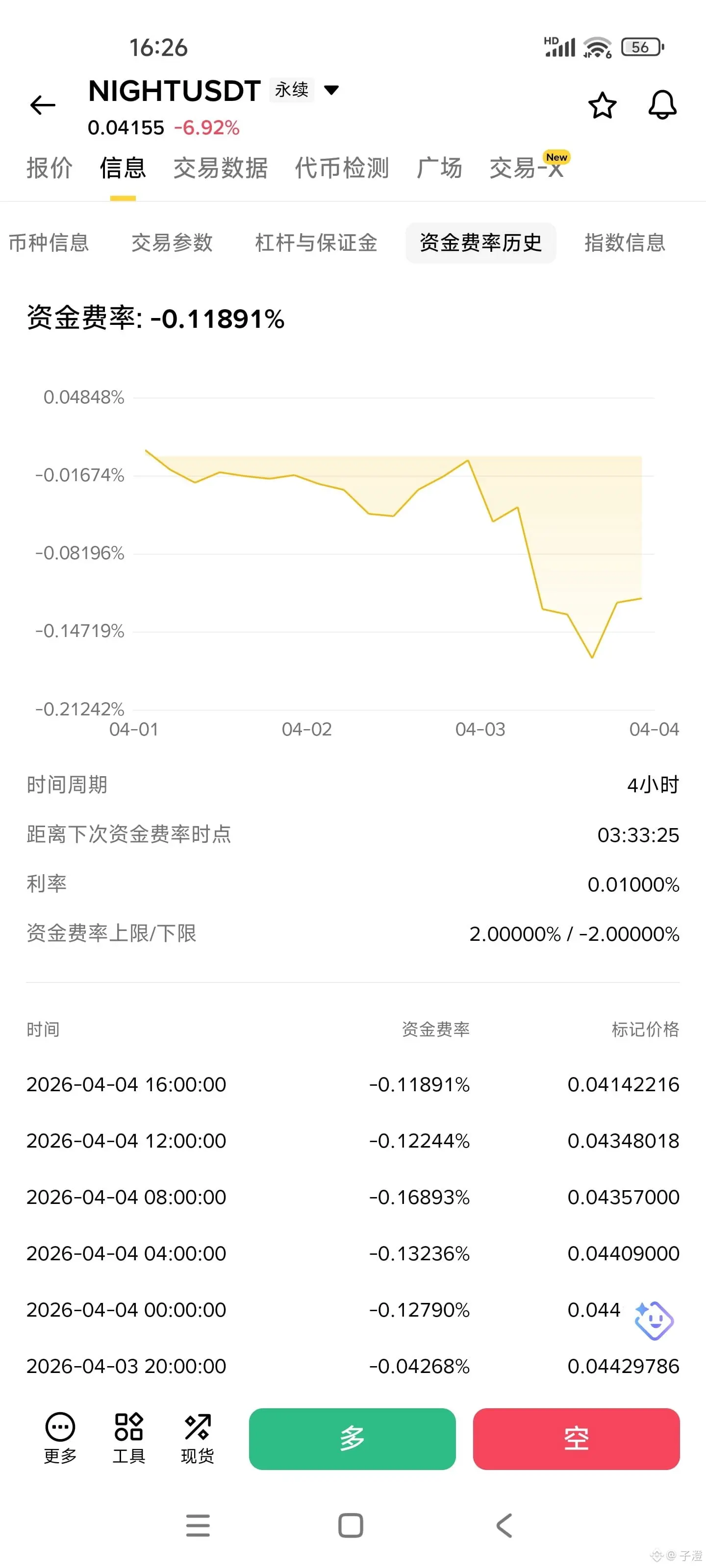Select the 杠杆与保证金 sub-tab

coord(316,242)
